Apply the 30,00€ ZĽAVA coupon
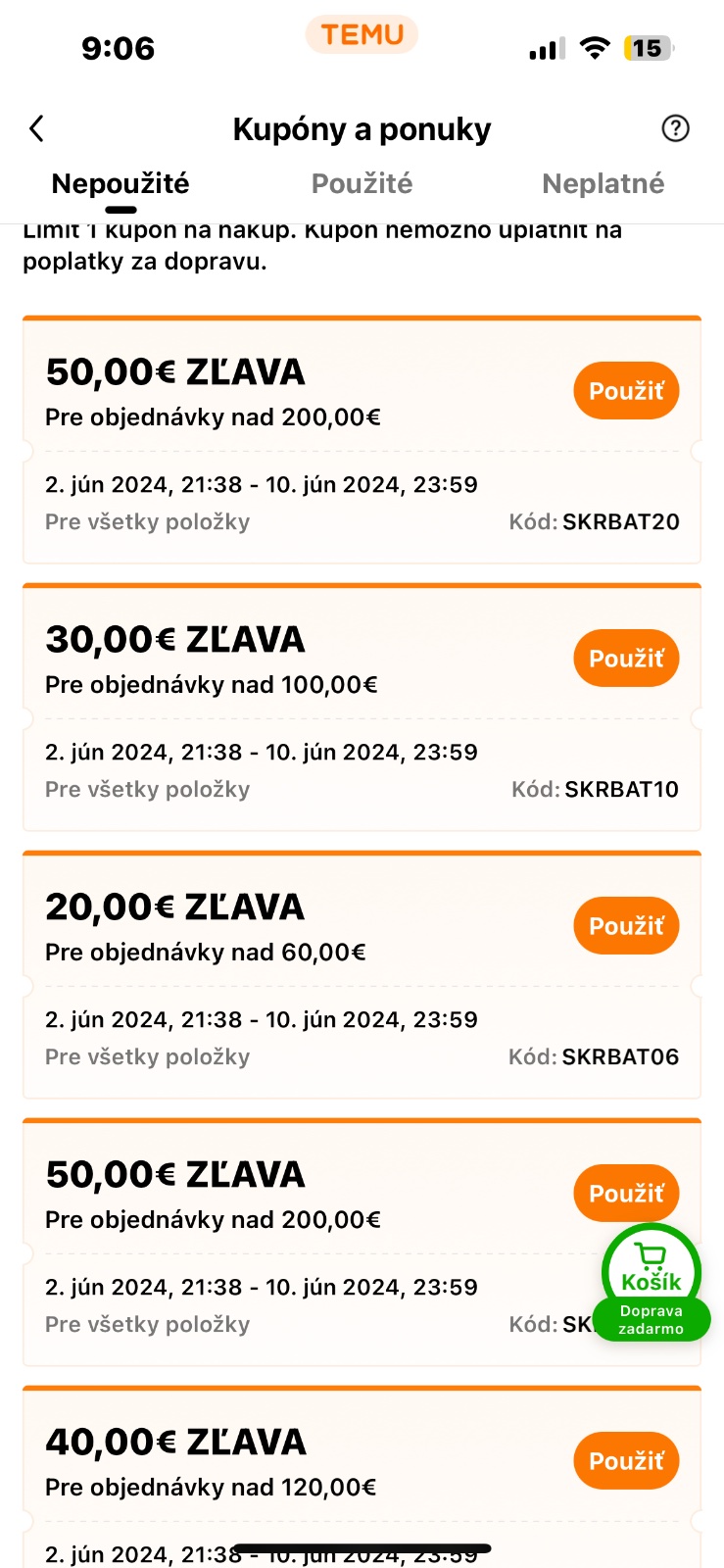The width and height of the screenshot is (724, 1568). (626, 659)
